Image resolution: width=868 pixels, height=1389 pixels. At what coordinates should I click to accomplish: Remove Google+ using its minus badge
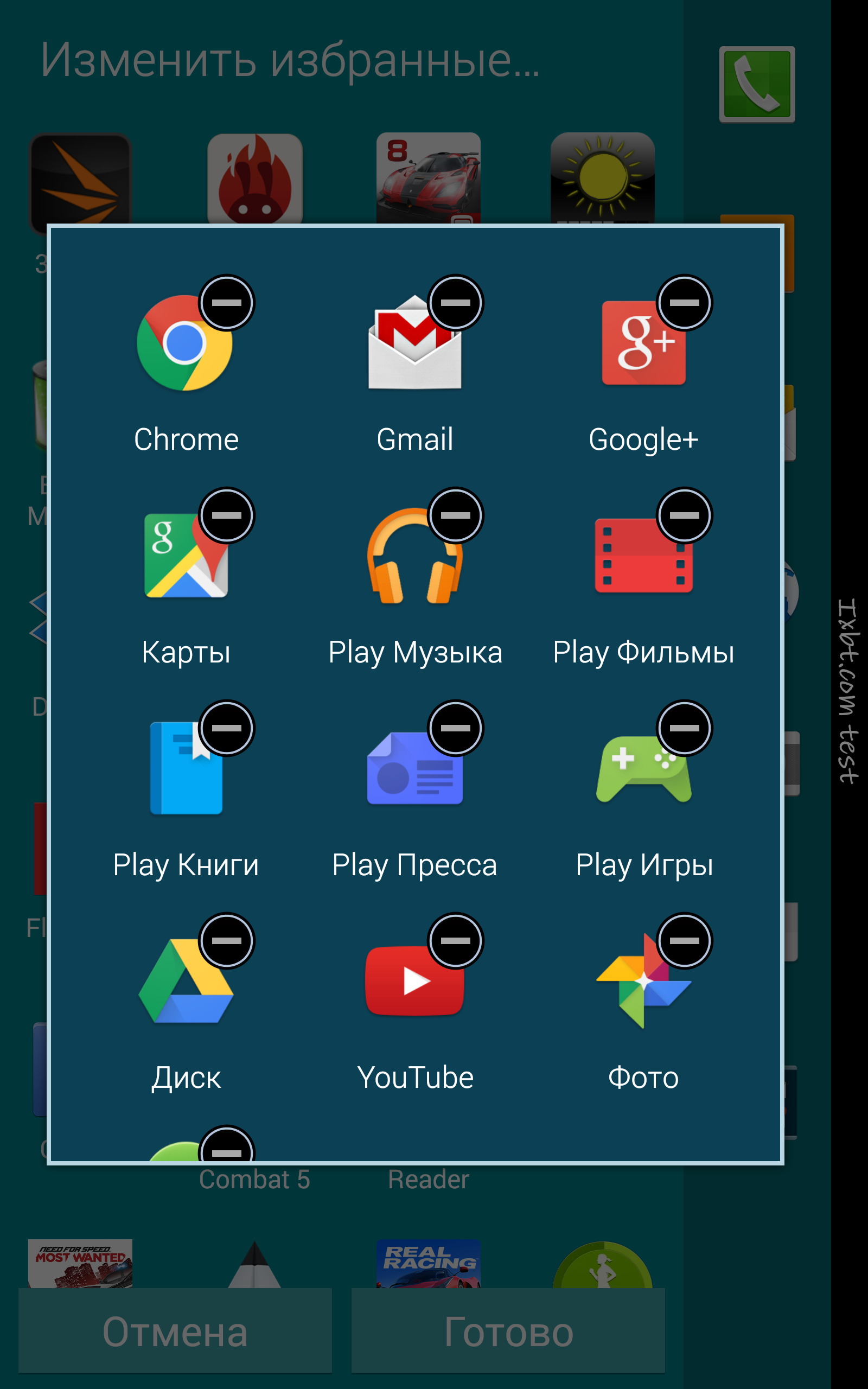point(684,302)
